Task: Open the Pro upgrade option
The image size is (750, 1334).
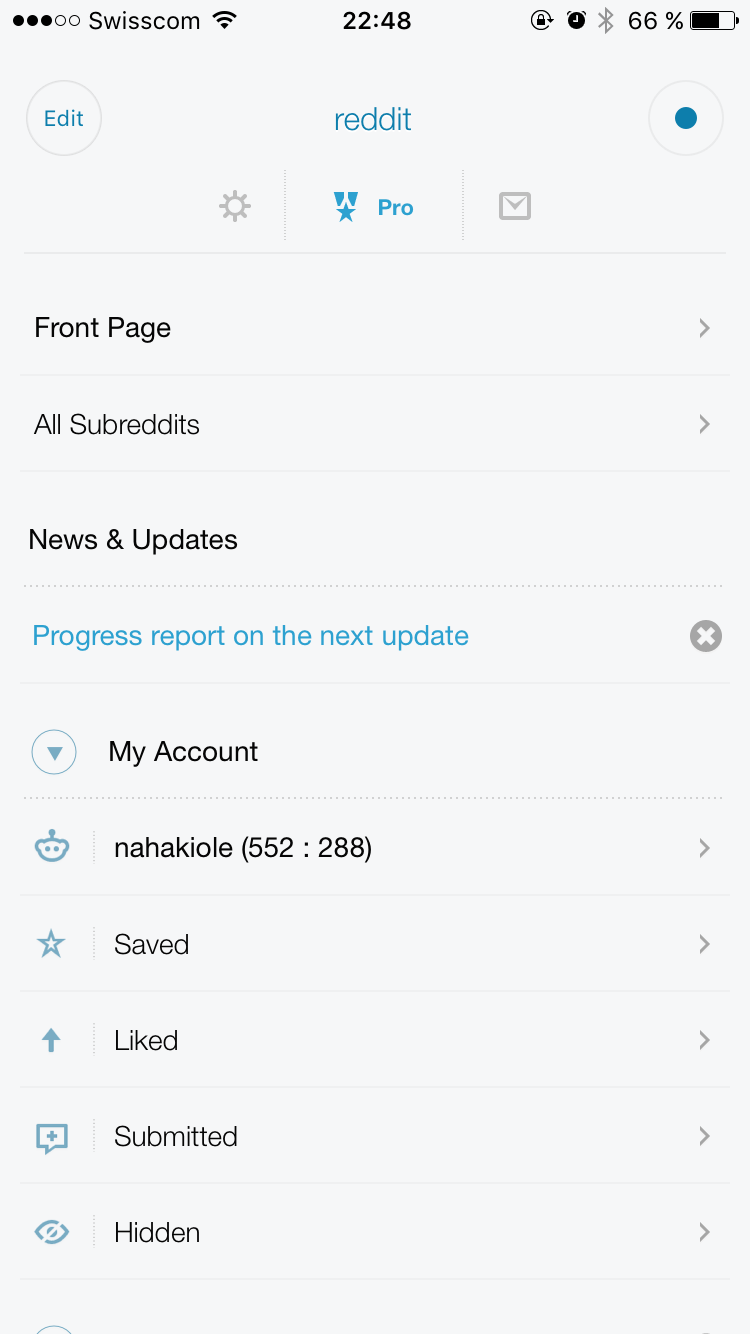Action: tap(373, 207)
